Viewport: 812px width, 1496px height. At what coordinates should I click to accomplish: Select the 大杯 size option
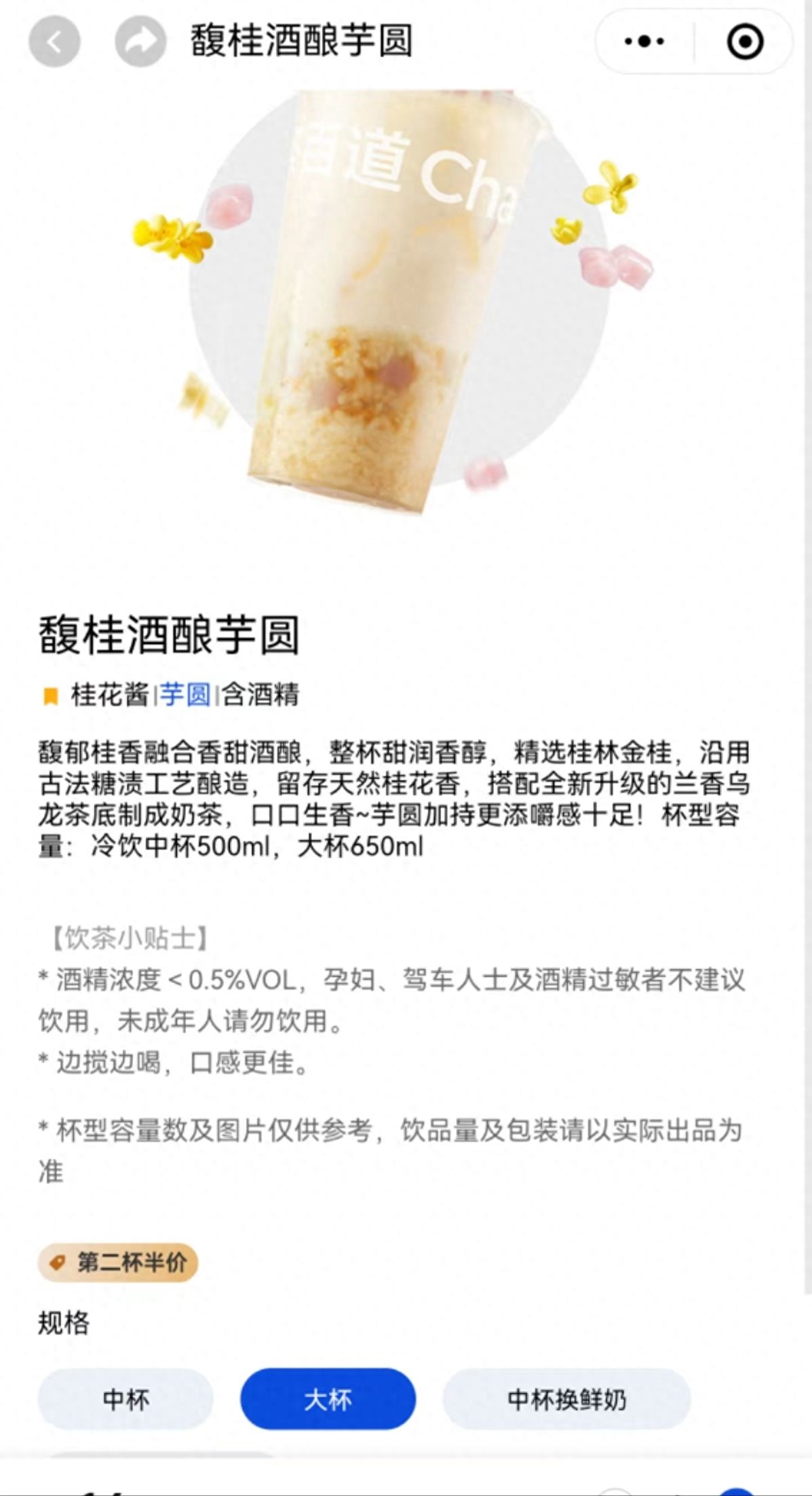click(328, 1399)
